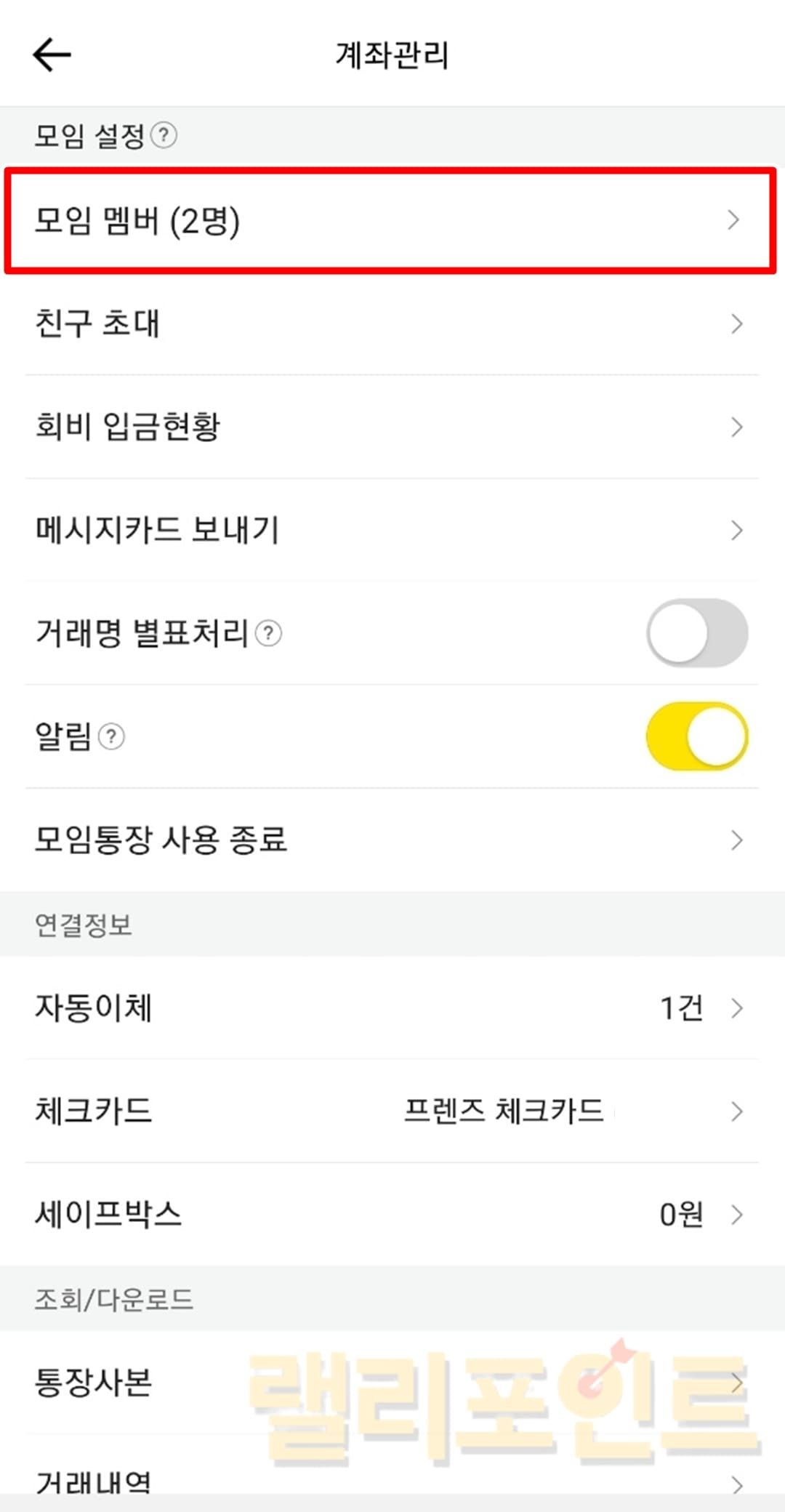
Task: Open 회비 입금현황
Action: coord(391,427)
